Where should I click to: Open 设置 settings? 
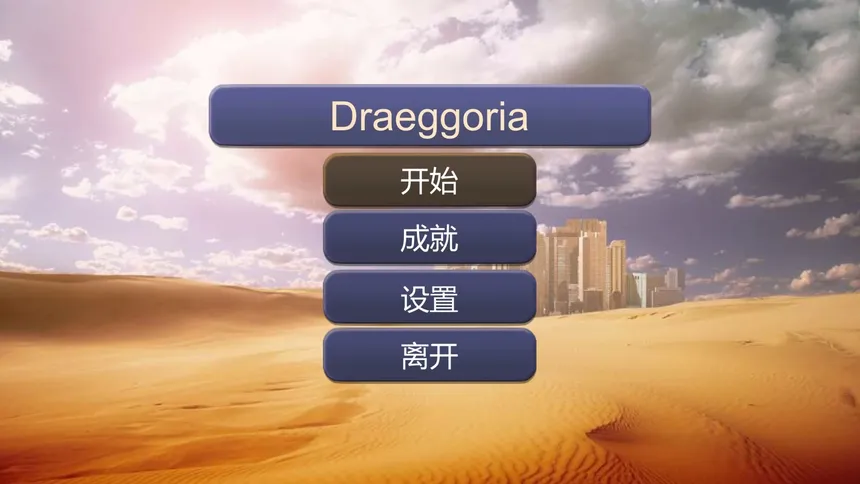coord(429,297)
